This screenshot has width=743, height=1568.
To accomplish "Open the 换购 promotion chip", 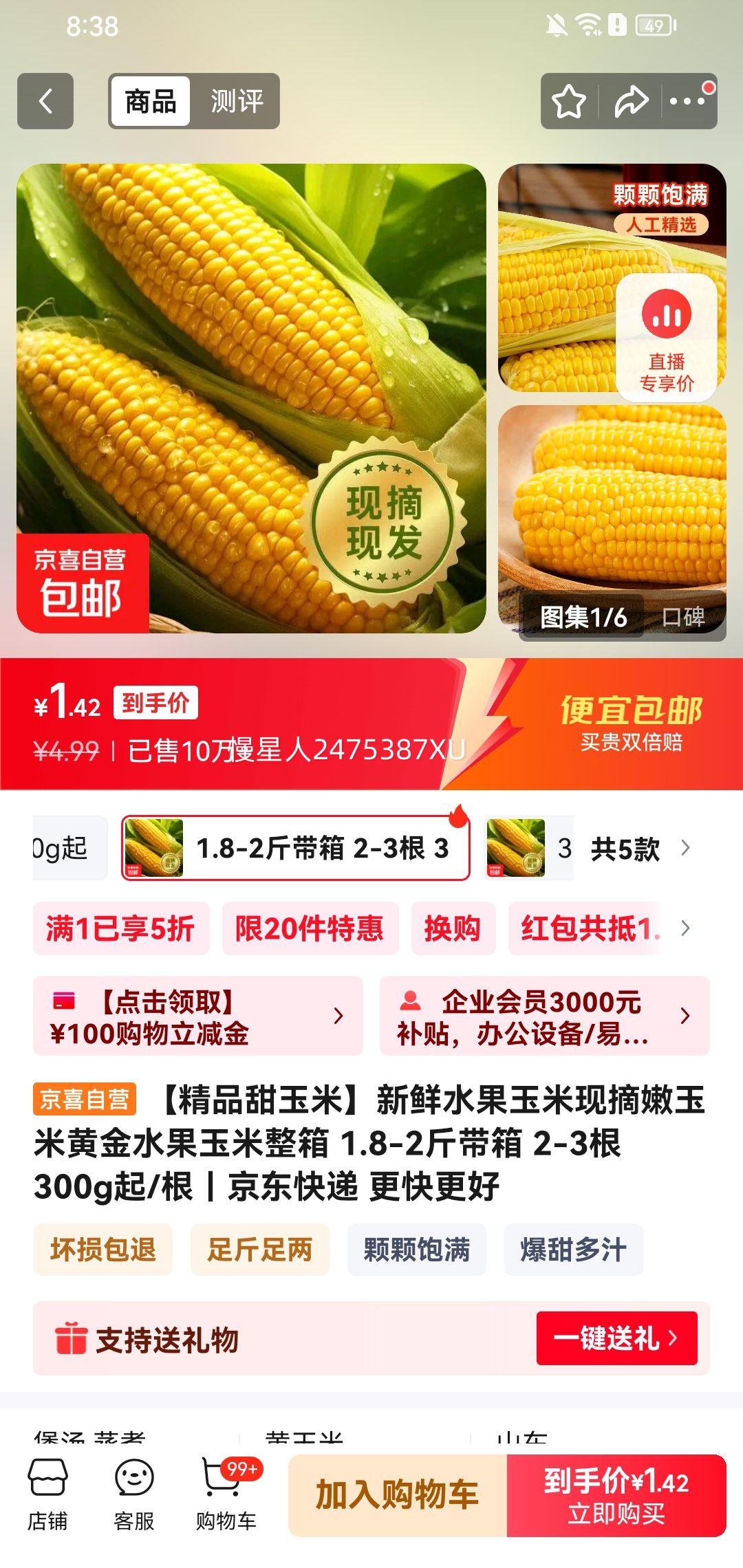I will tap(453, 928).
